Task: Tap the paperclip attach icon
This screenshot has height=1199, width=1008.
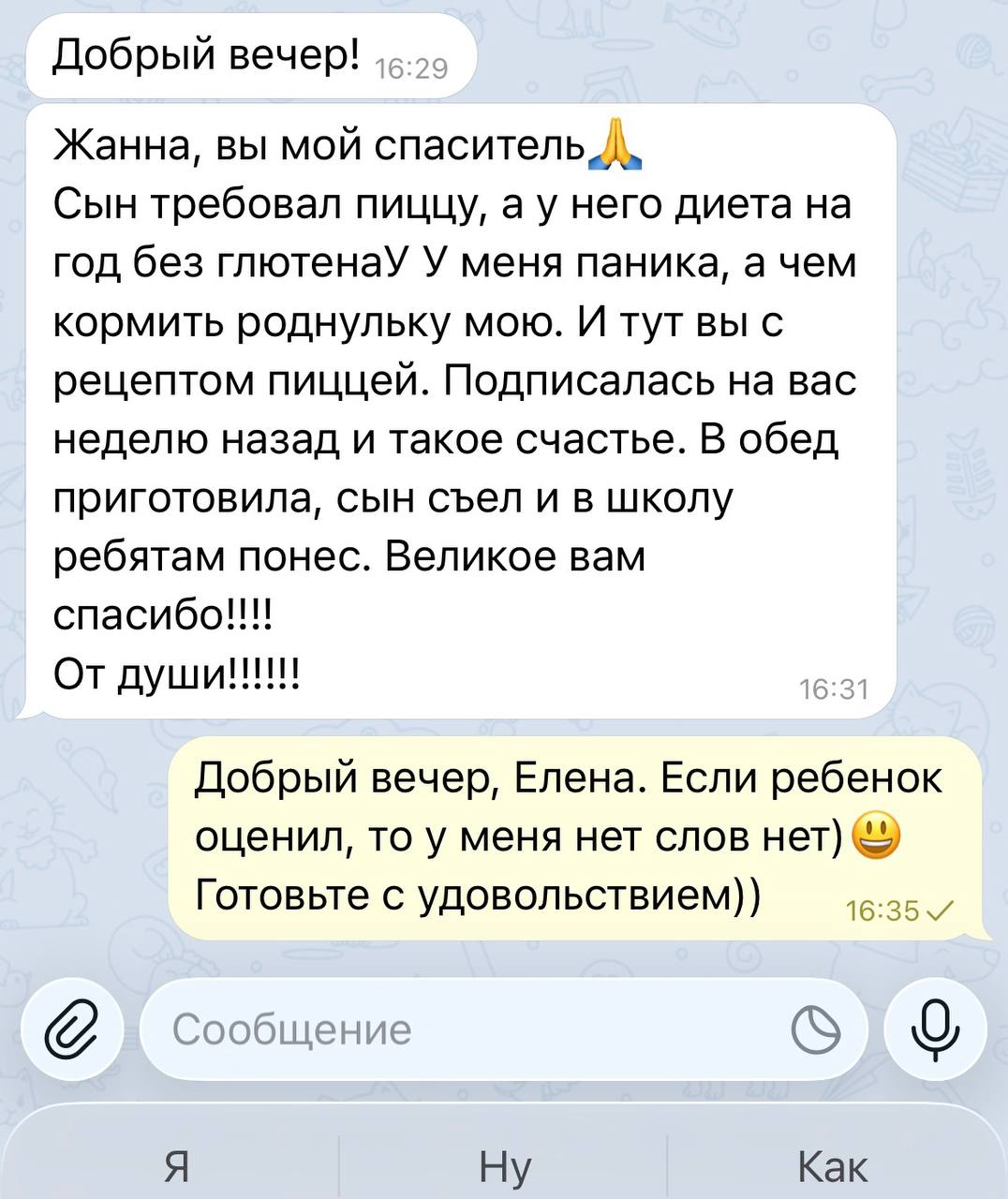Action: [73, 1029]
